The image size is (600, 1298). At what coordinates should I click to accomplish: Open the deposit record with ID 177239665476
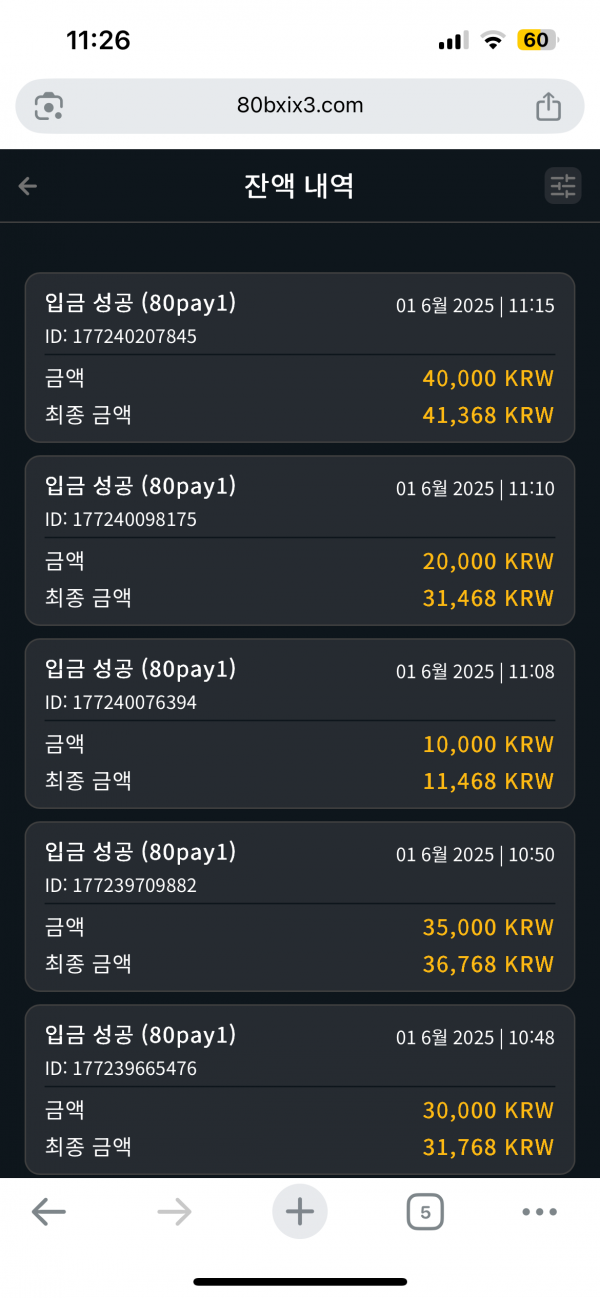coord(300,1090)
